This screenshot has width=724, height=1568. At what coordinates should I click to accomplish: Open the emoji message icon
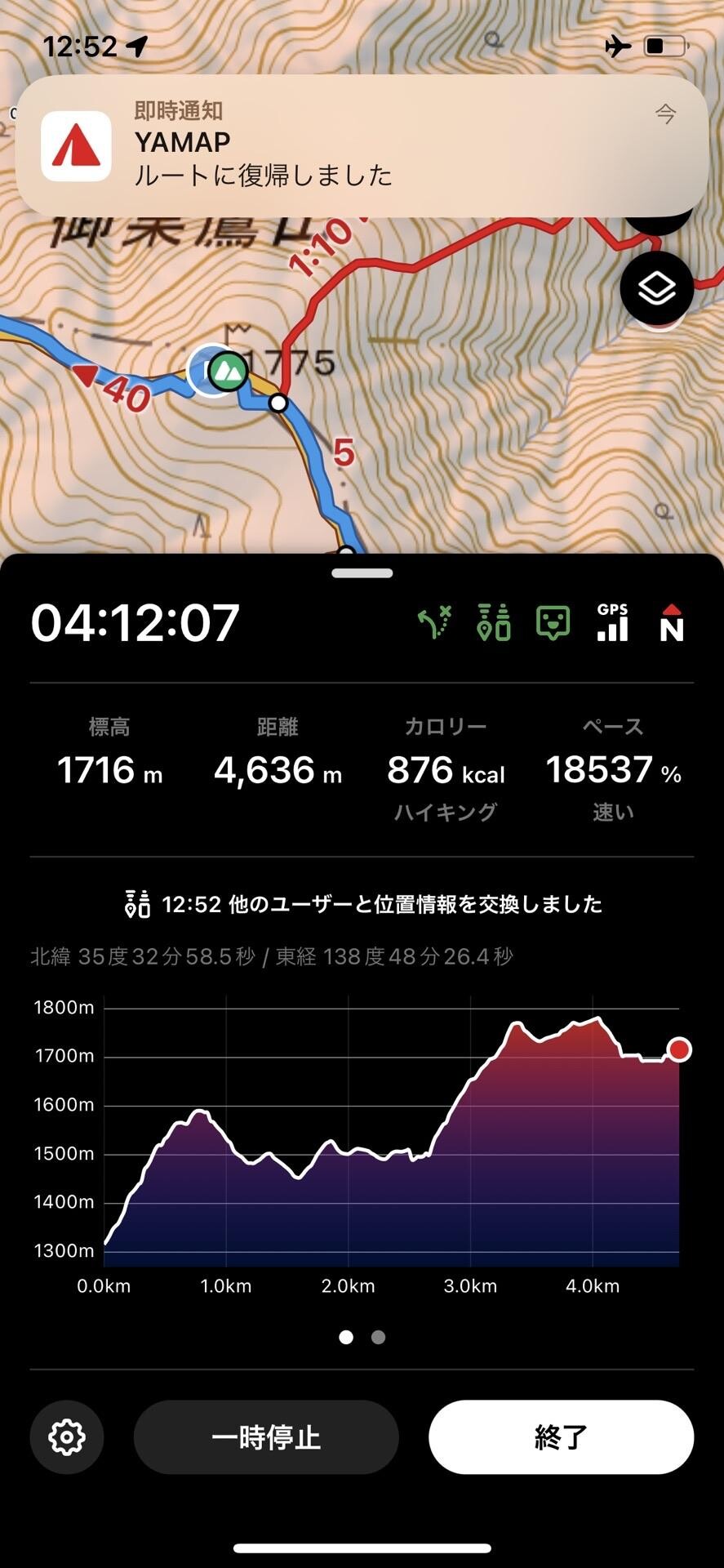coord(552,622)
